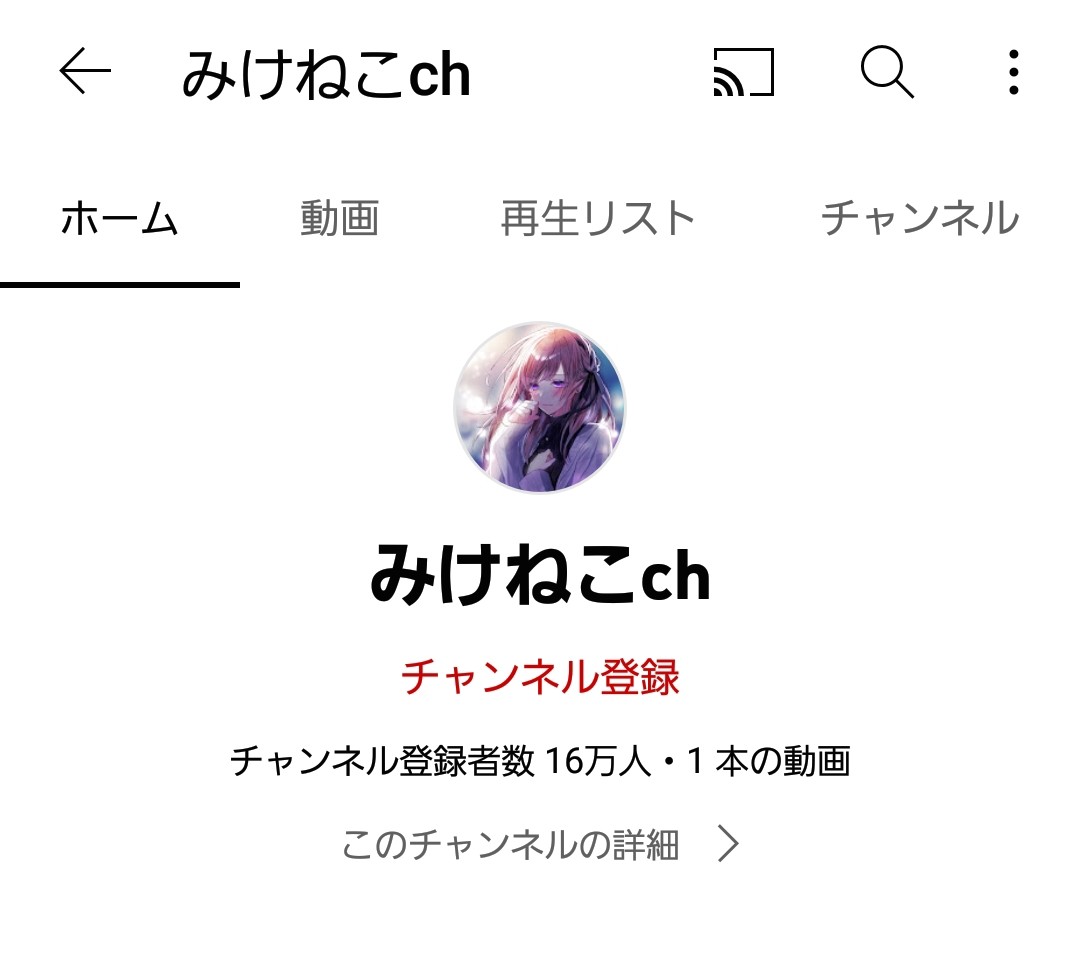Select the ホーム tab
This screenshot has height=974, width=1080.
pos(119,218)
